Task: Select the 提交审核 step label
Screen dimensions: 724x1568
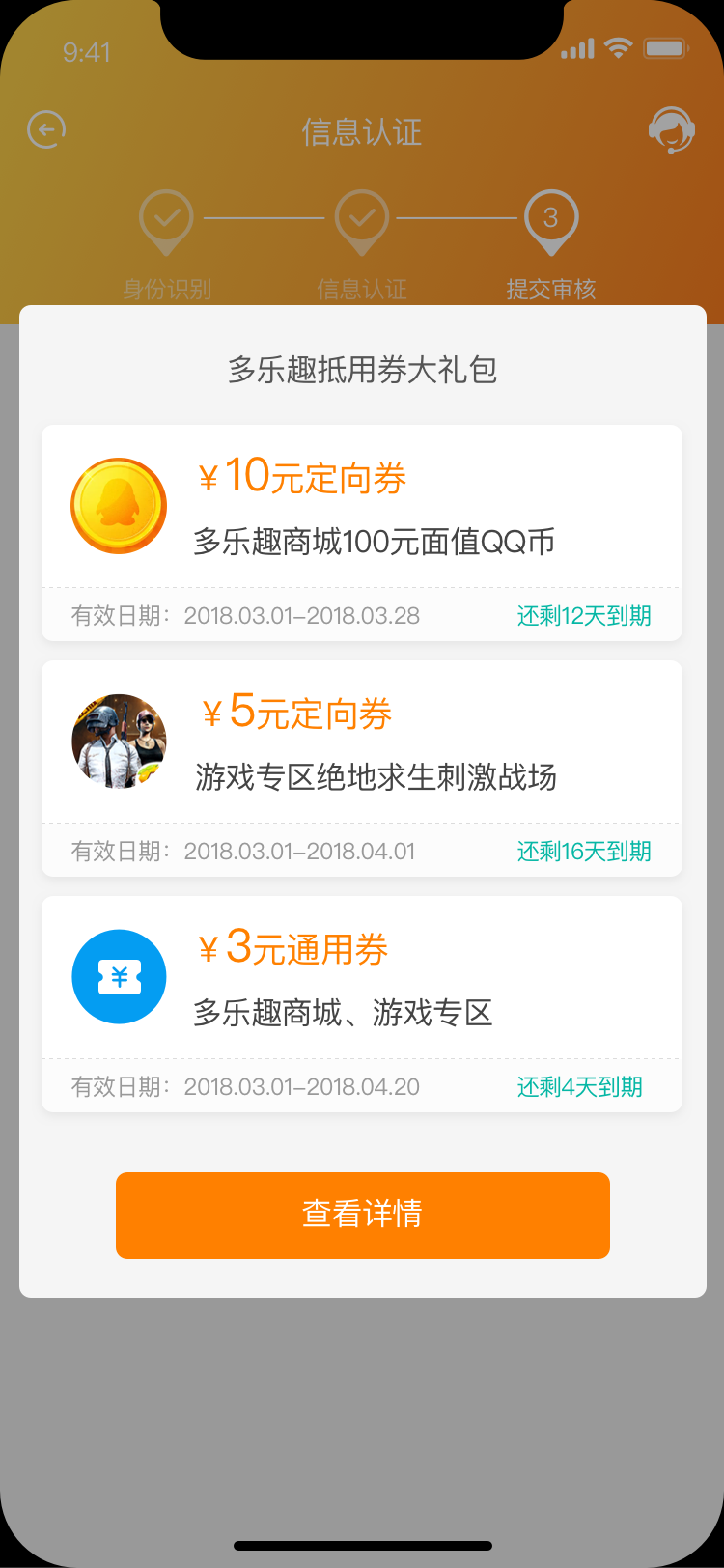Action: click(x=550, y=287)
